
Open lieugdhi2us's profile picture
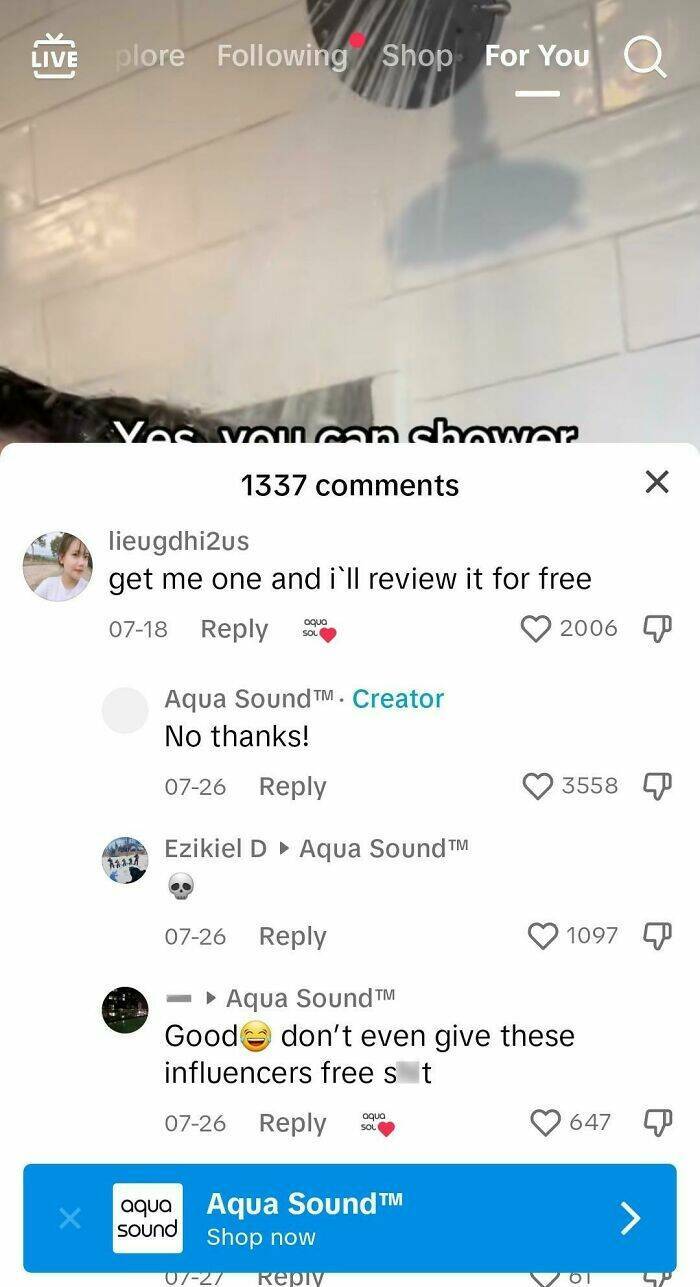(58, 566)
